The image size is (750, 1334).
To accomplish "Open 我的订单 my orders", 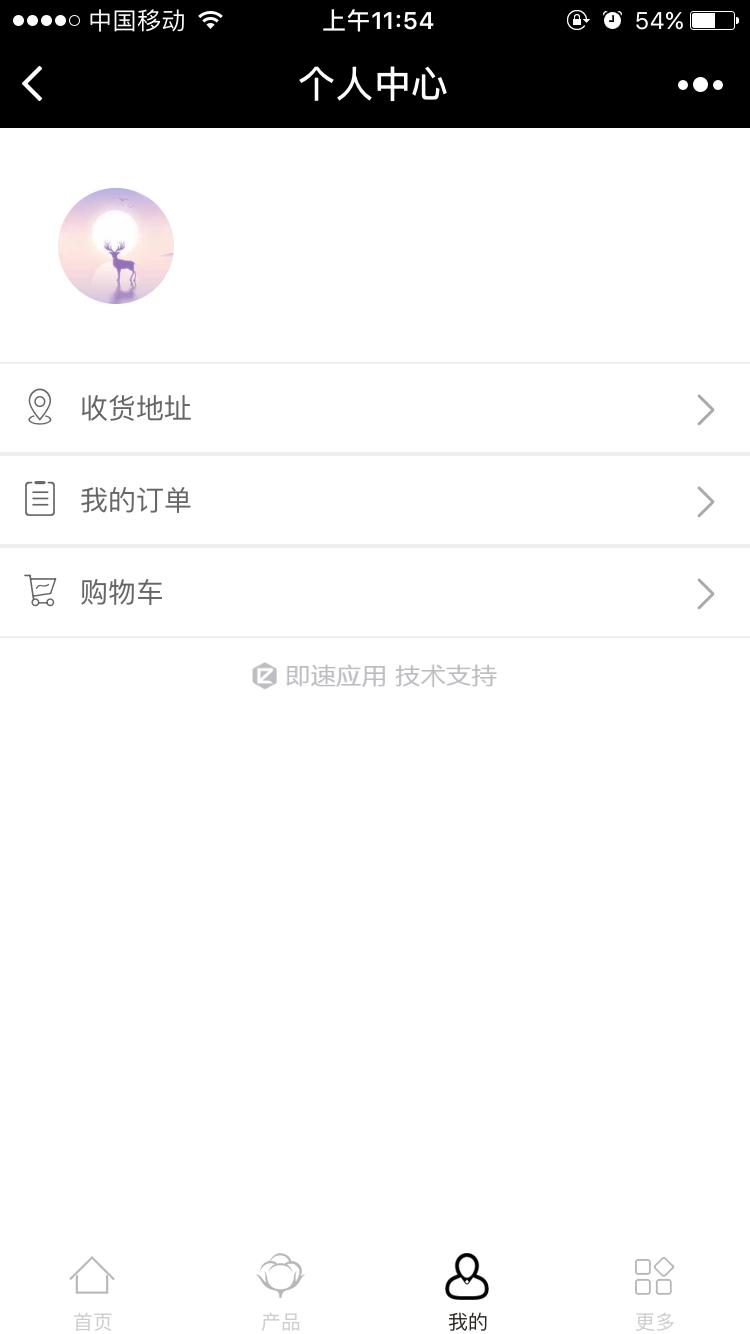I will point(375,500).
